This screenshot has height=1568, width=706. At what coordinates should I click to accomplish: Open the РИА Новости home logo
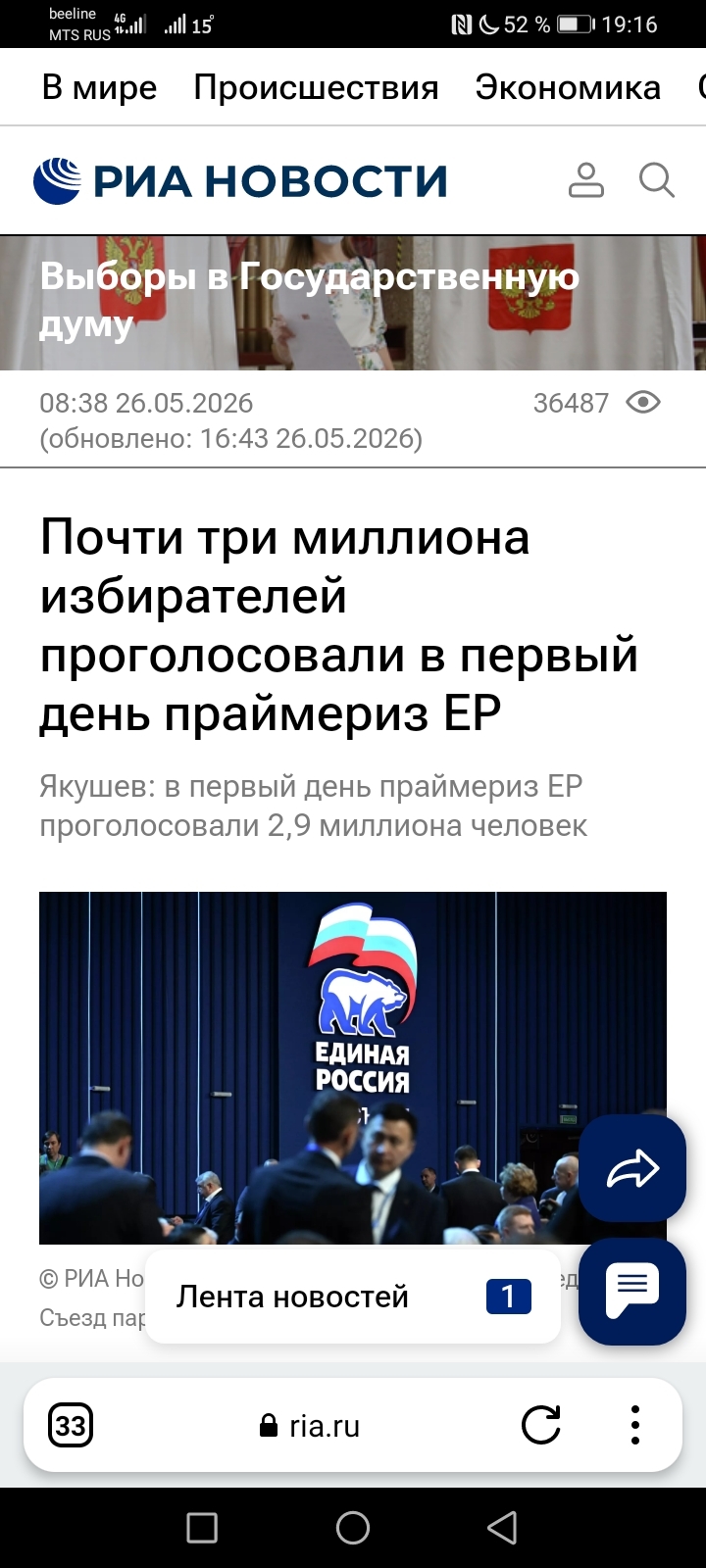tap(240, 181)
